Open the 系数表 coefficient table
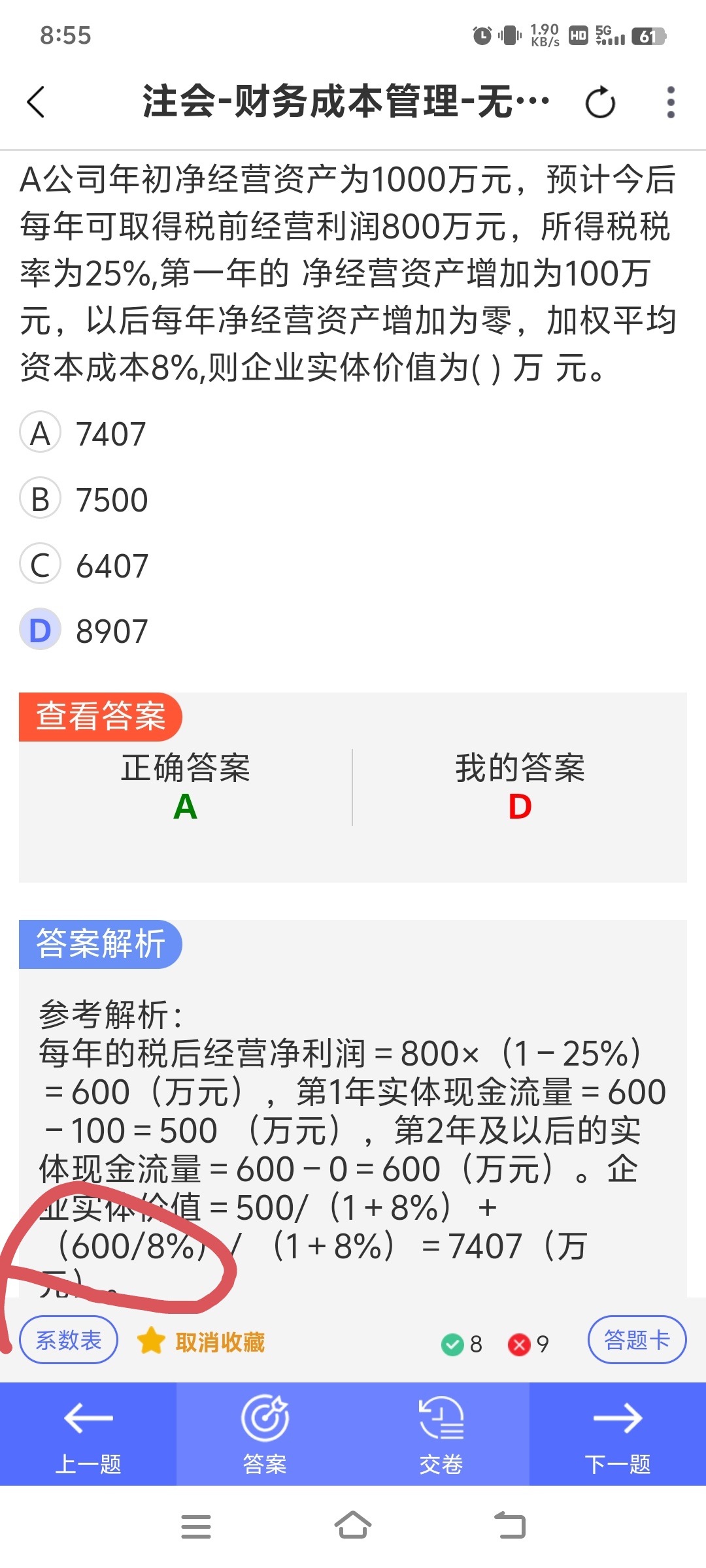The image size is (706, 1568). pos(69,1340)
